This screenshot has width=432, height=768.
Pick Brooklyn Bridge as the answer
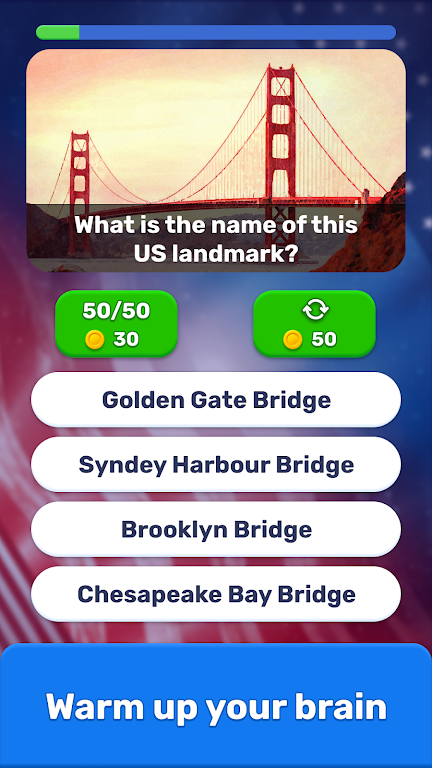[216, 529]
